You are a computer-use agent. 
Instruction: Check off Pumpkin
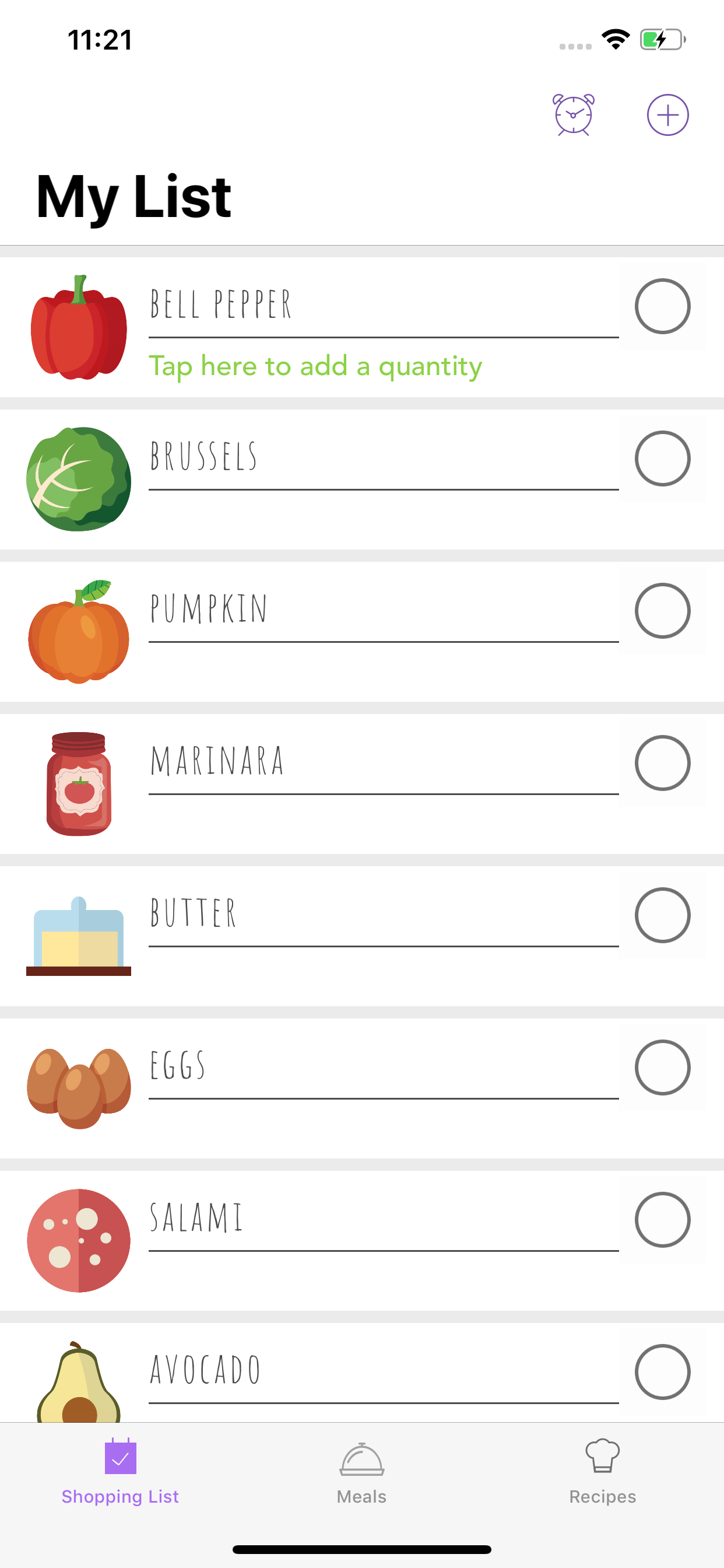point(662,611)
